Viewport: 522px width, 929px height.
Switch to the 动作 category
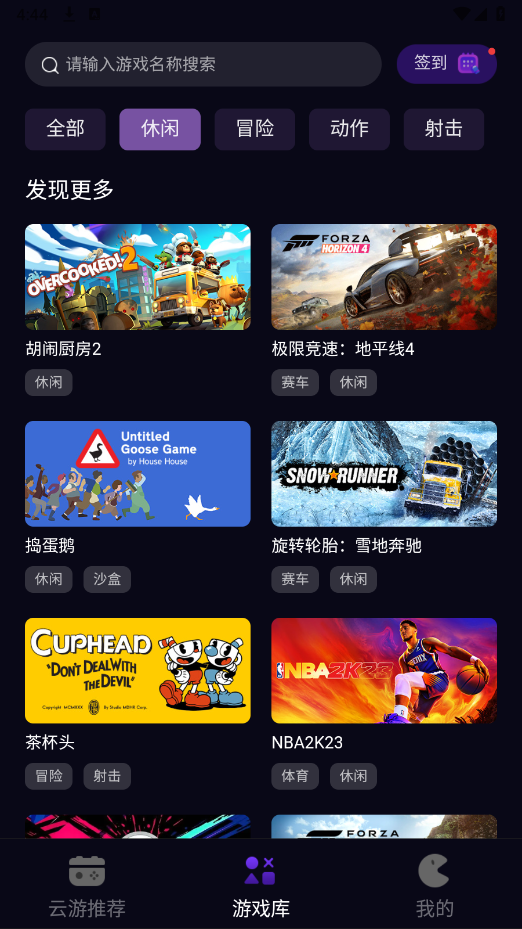(349, 129)
